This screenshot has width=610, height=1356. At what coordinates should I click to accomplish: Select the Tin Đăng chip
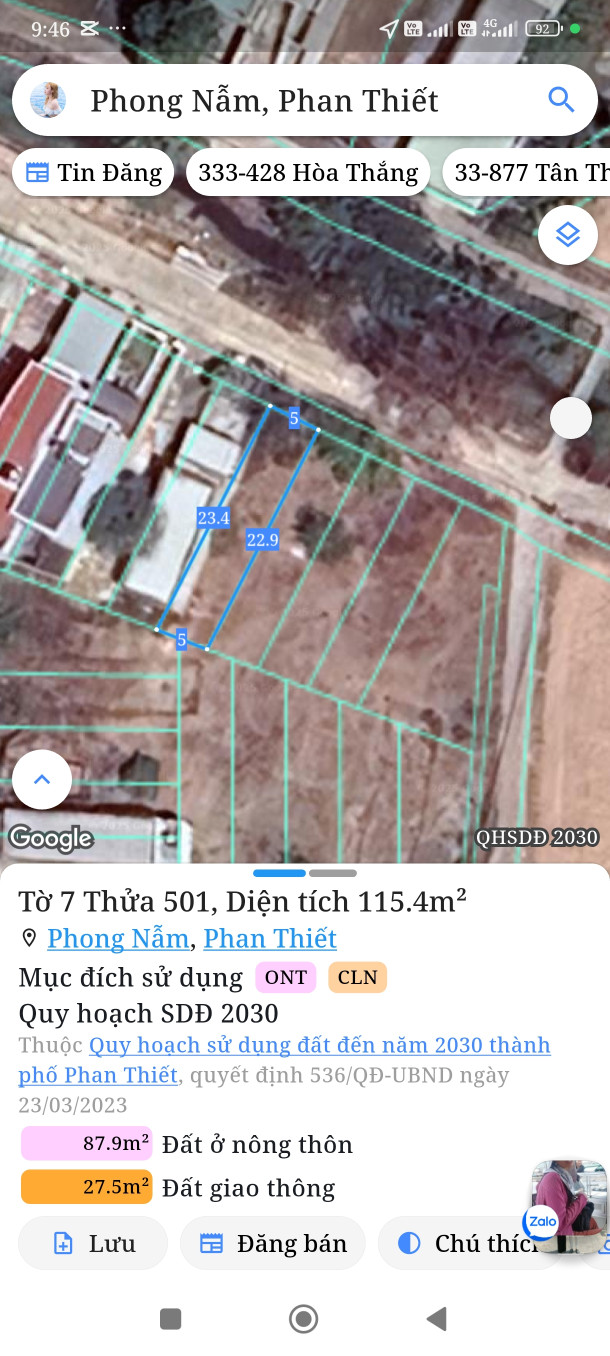click(x=93, y=173)
